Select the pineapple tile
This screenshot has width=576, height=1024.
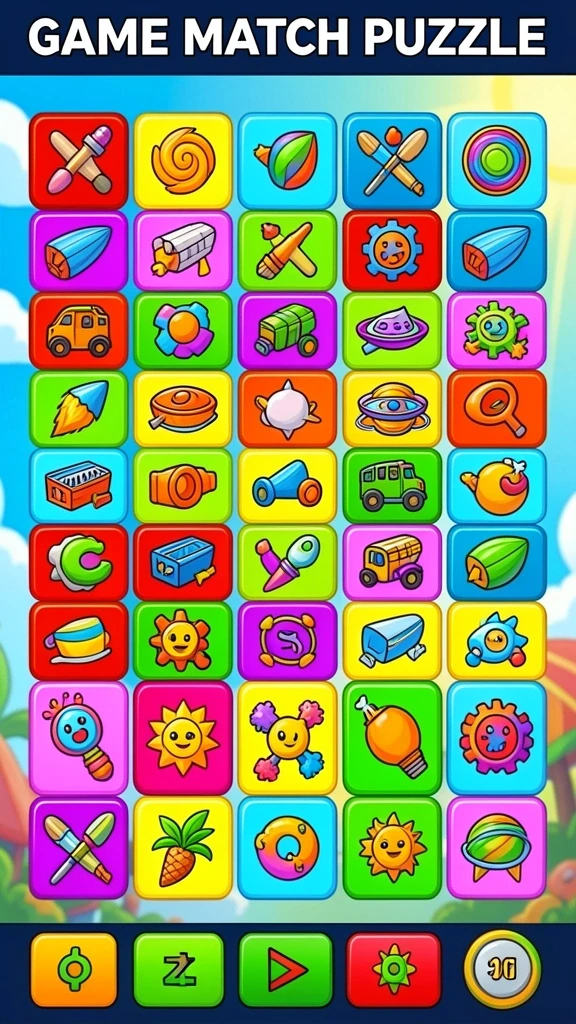click(x=183, y=848)
